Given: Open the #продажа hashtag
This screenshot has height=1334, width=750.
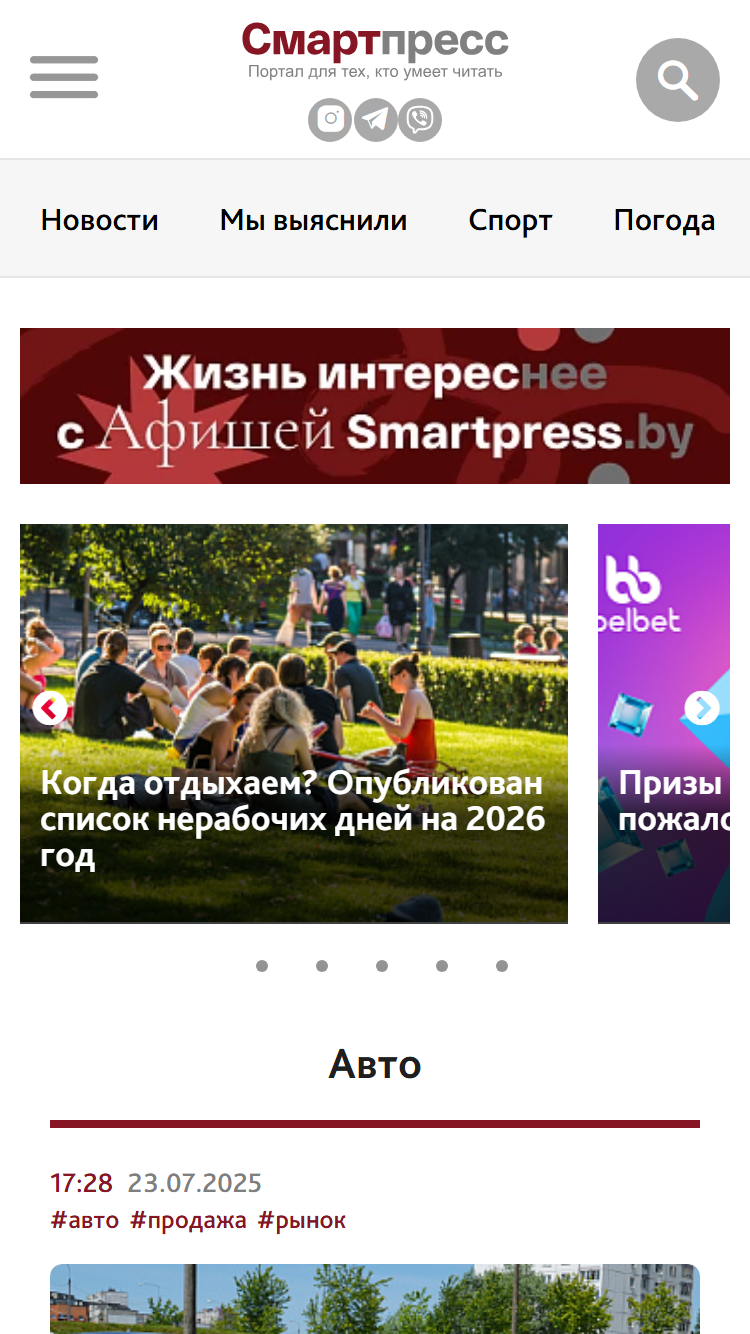Looking at the screenshot, I should pyautogui.click(x=188, y=1220).
